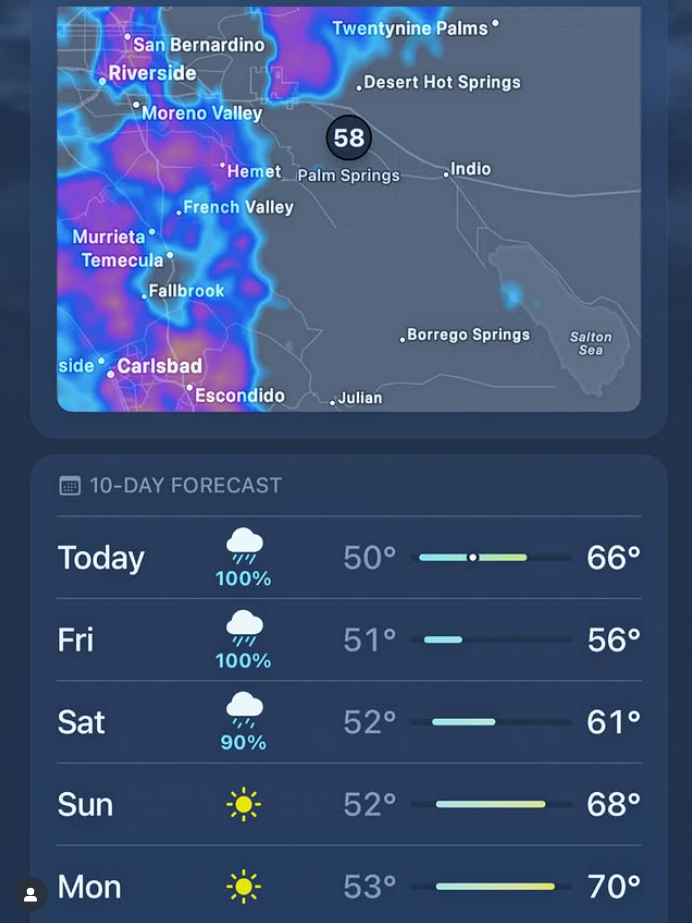
Task: Select the Sun forecast row
Action: 348,804
